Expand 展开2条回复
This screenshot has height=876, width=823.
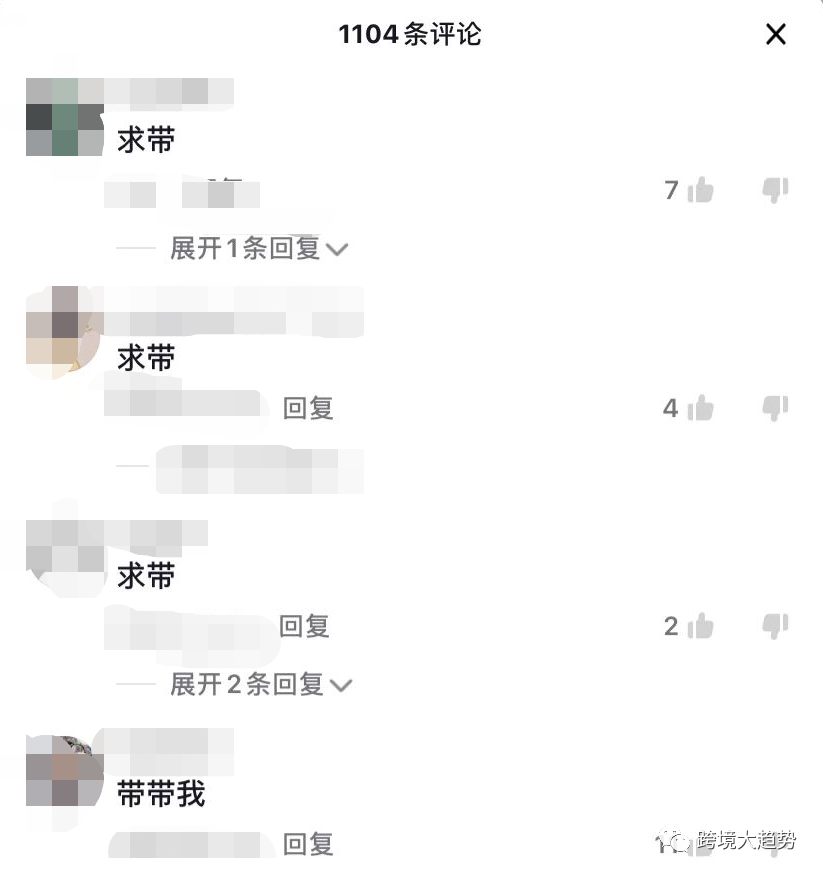[x=261, y=685]
